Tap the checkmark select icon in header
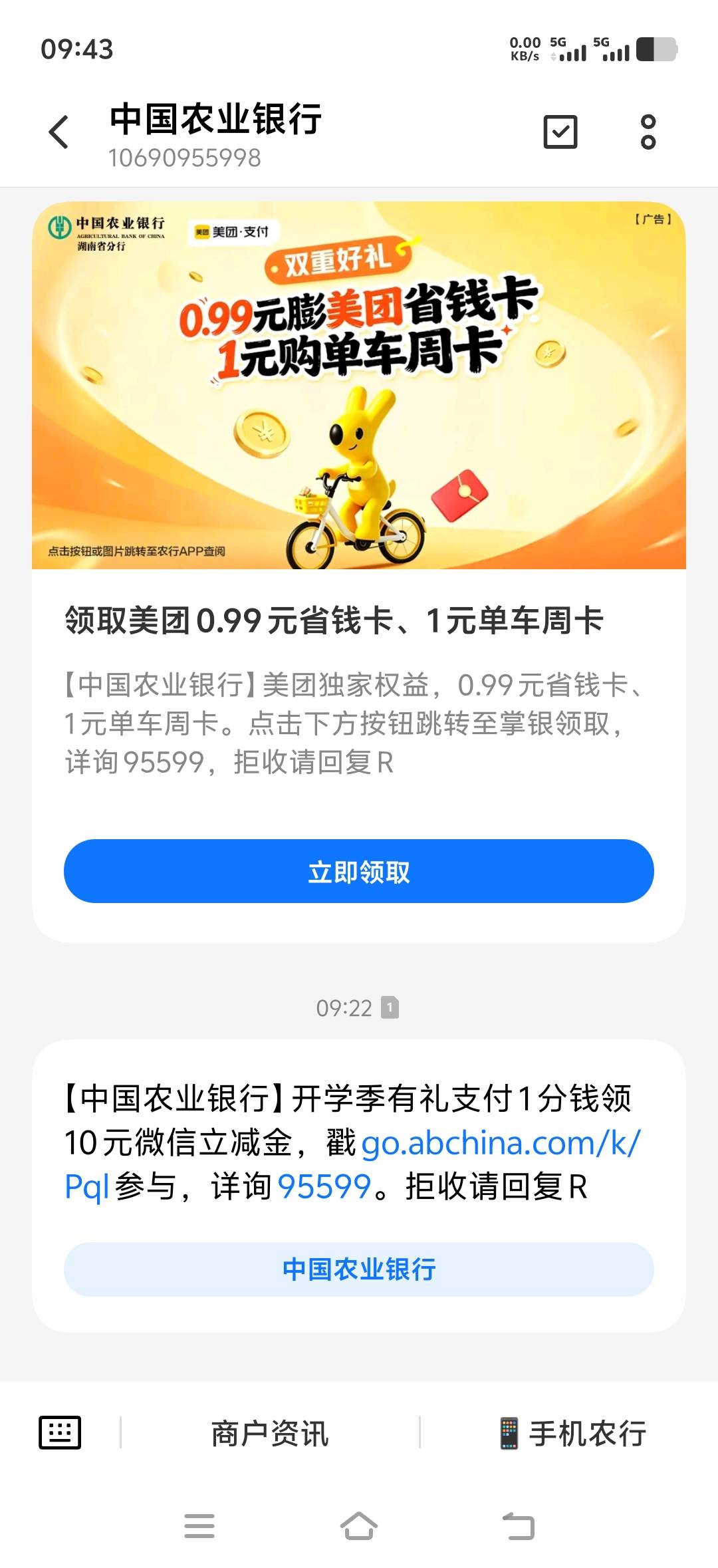The height and width of the screenshot is (1568, 718). pyautogui.click(x=560, y=132)
